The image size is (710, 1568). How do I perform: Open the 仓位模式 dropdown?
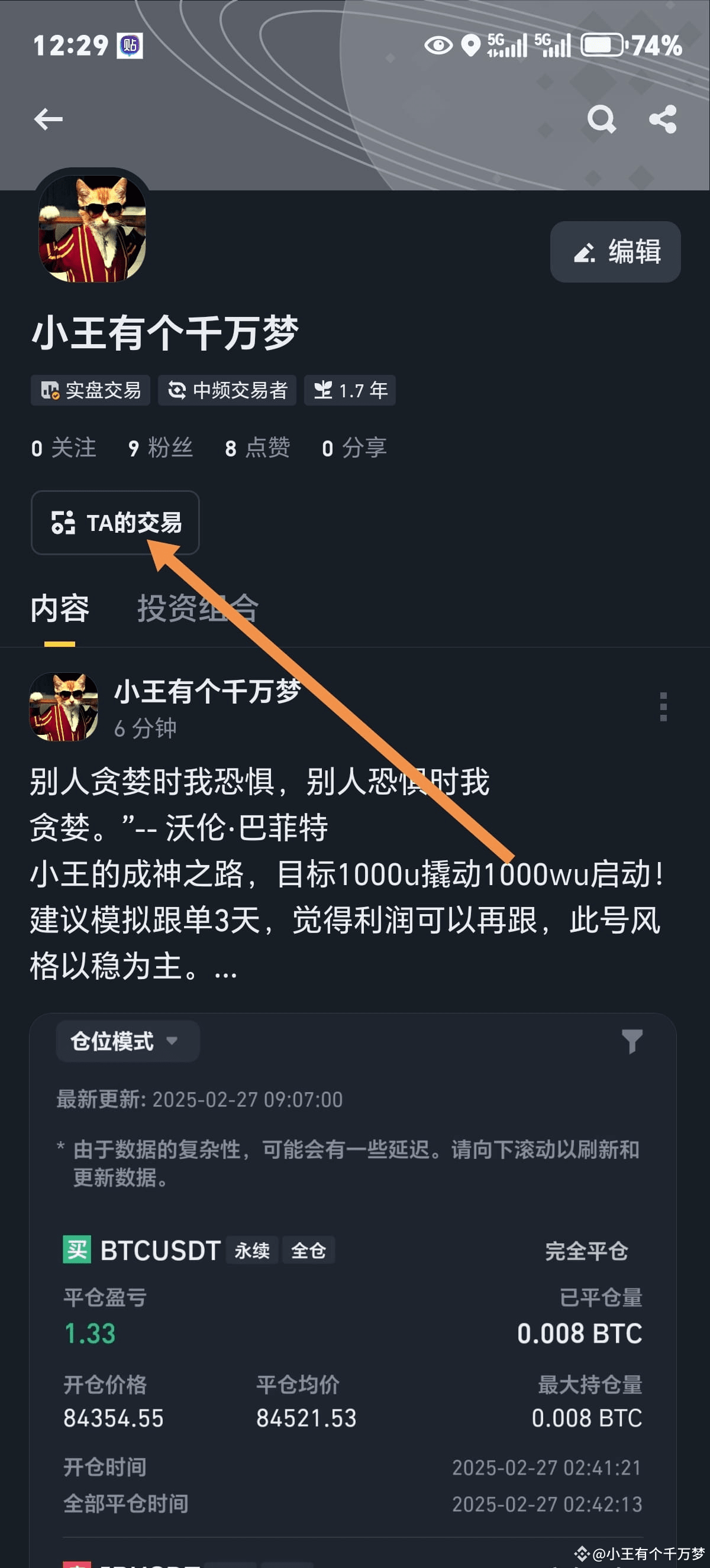(127, 1041)
